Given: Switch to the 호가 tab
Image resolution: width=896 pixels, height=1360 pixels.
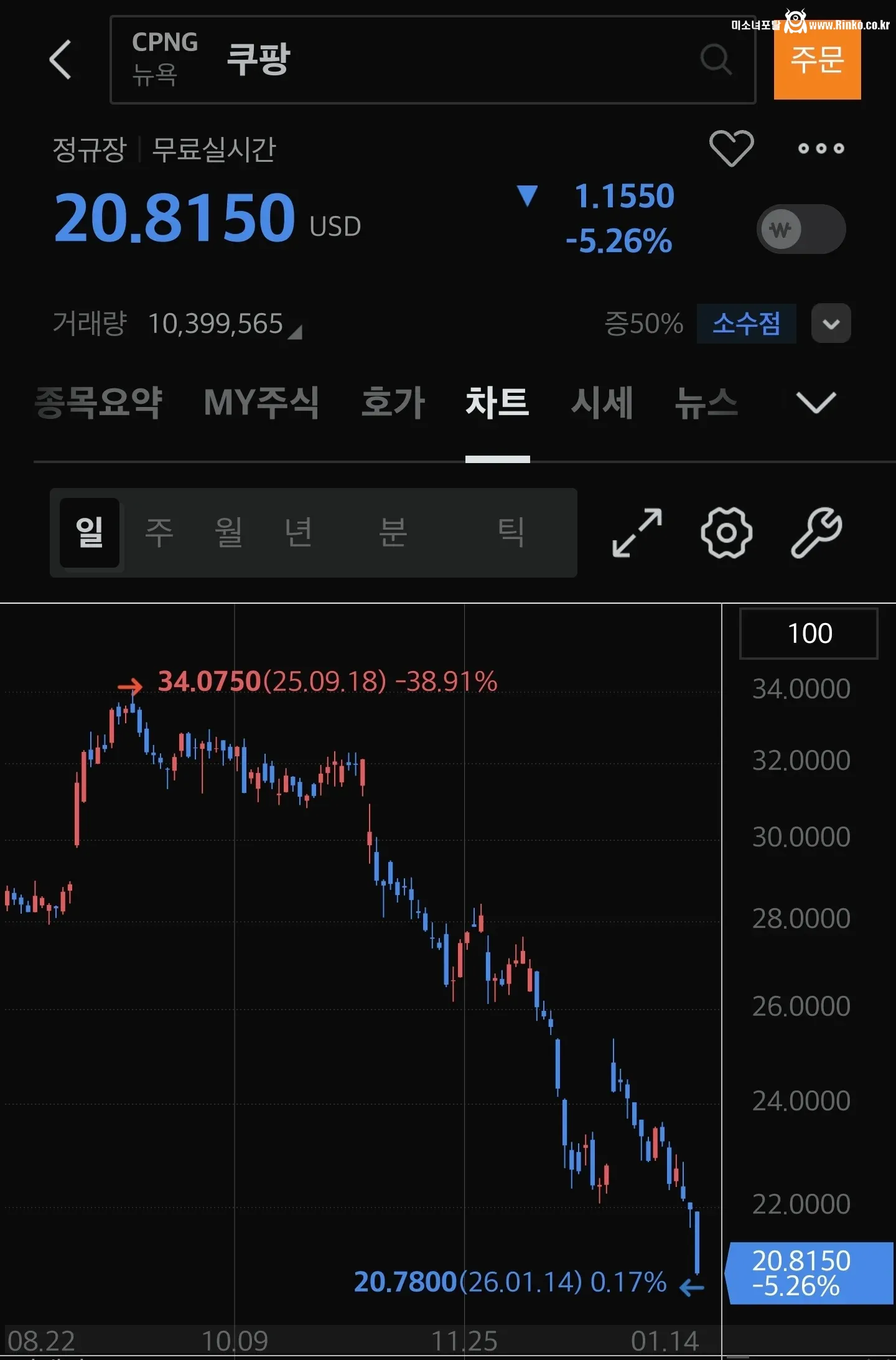Looking at the screenshot, I should (393, 403).
